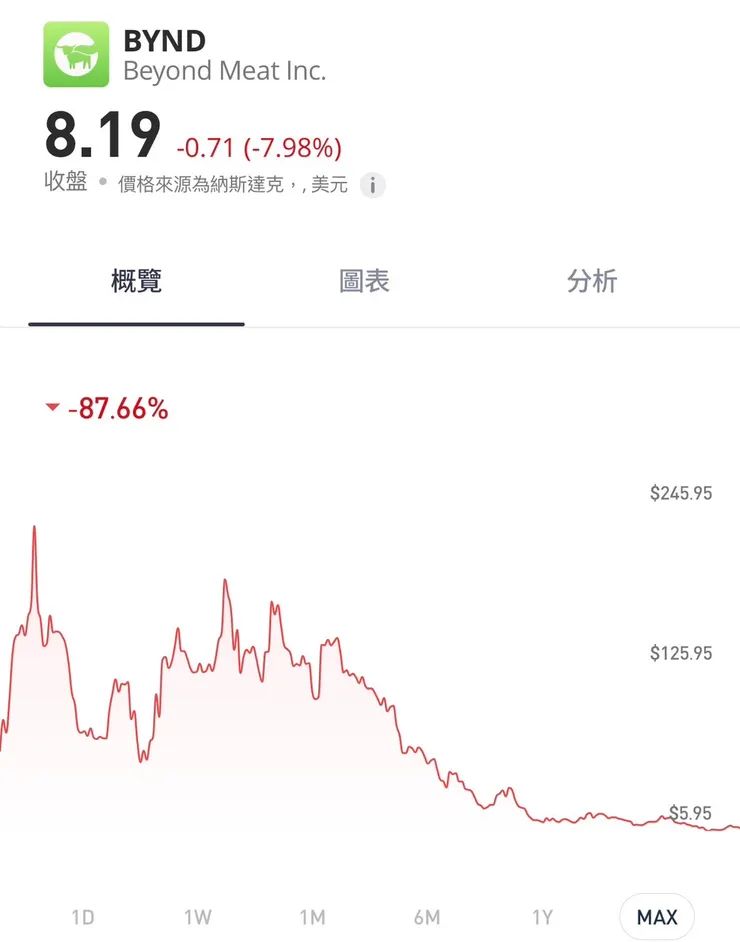Switch to the 圖表 tab
The height and width of the screenshot is (942, 740).
pyautogui.click(x=364, y=282)
